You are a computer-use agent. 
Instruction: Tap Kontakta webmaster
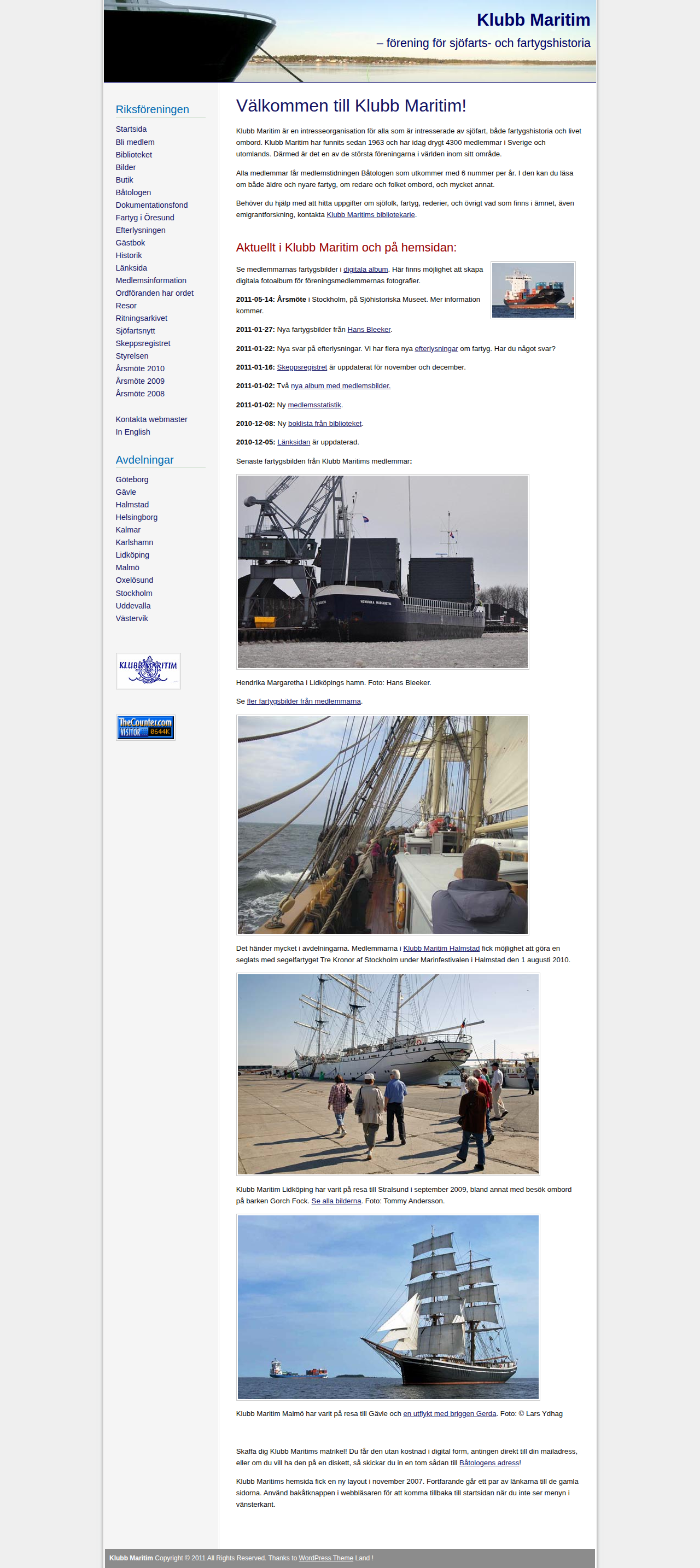coord(151,419)
